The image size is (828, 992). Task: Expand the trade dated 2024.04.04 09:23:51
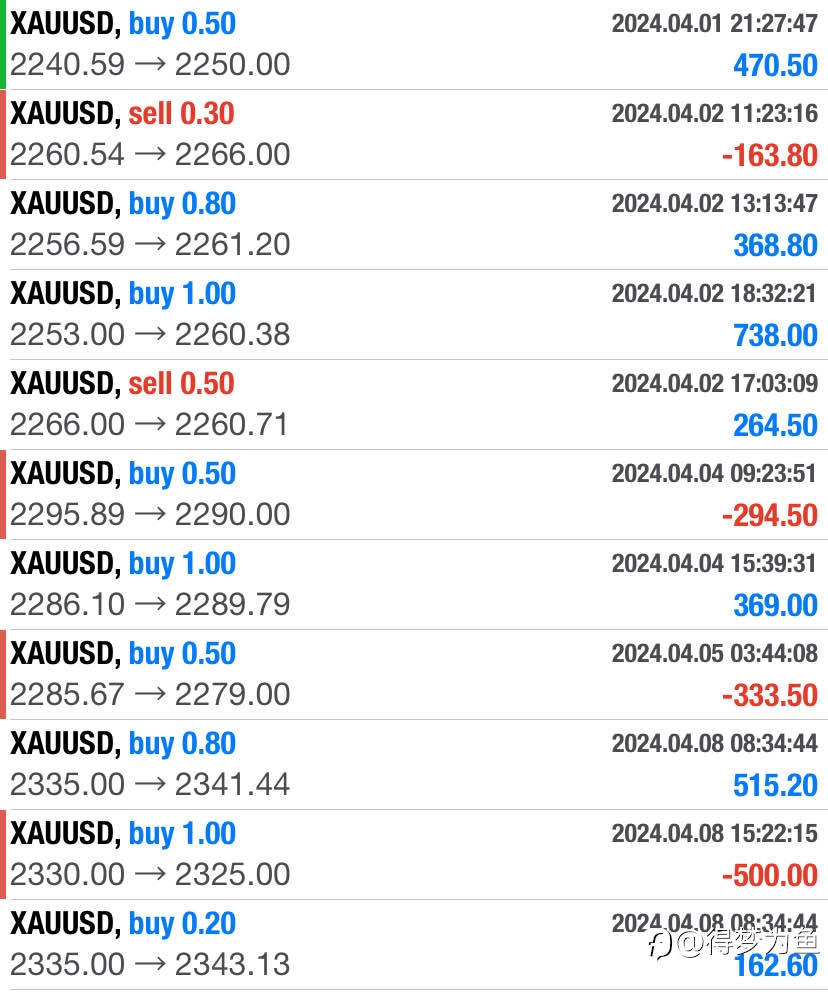click(414, 495)
